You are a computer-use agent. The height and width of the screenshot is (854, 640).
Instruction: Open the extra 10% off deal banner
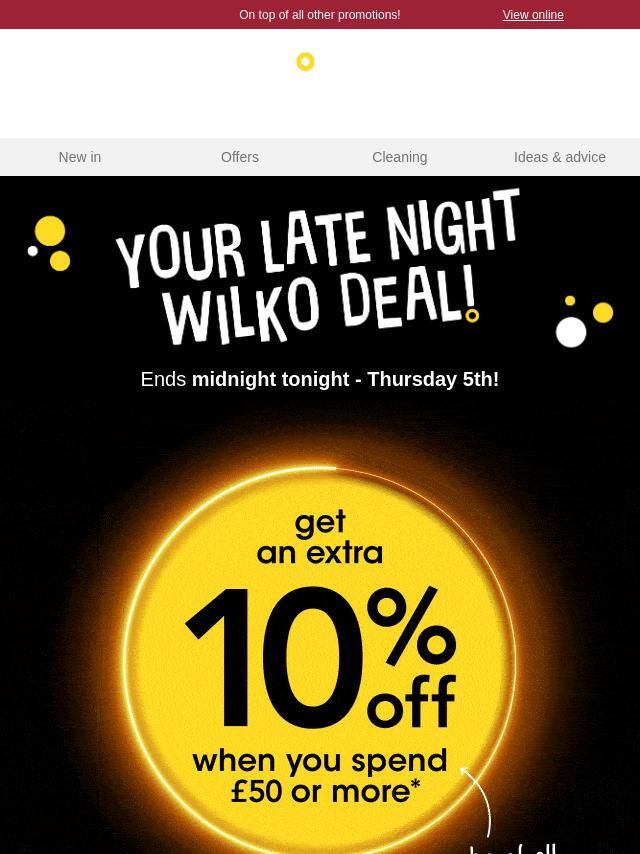tap(320, 660)
